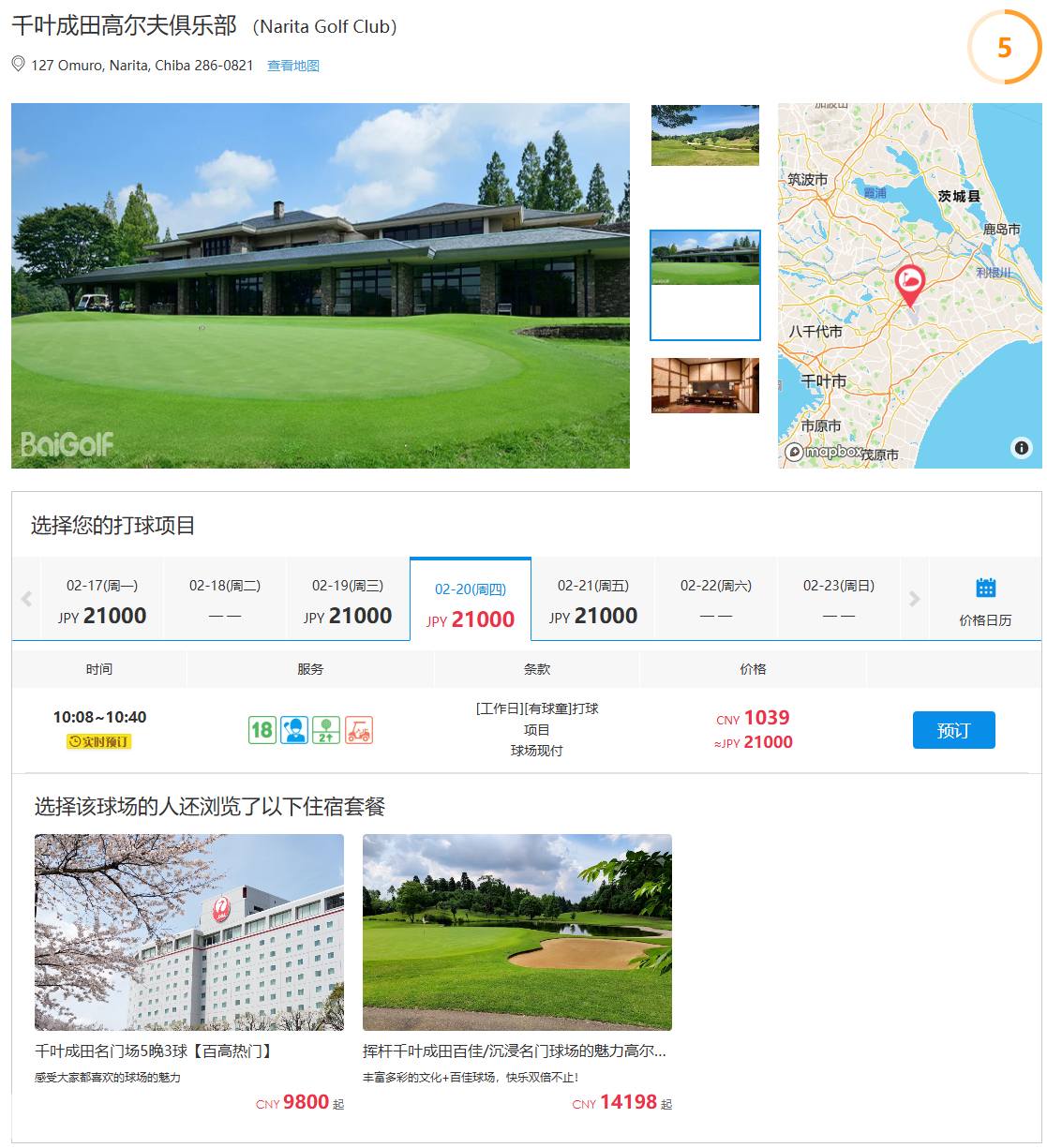
Task: View the golf course fairway thumbnail
Action: point(705,136)
